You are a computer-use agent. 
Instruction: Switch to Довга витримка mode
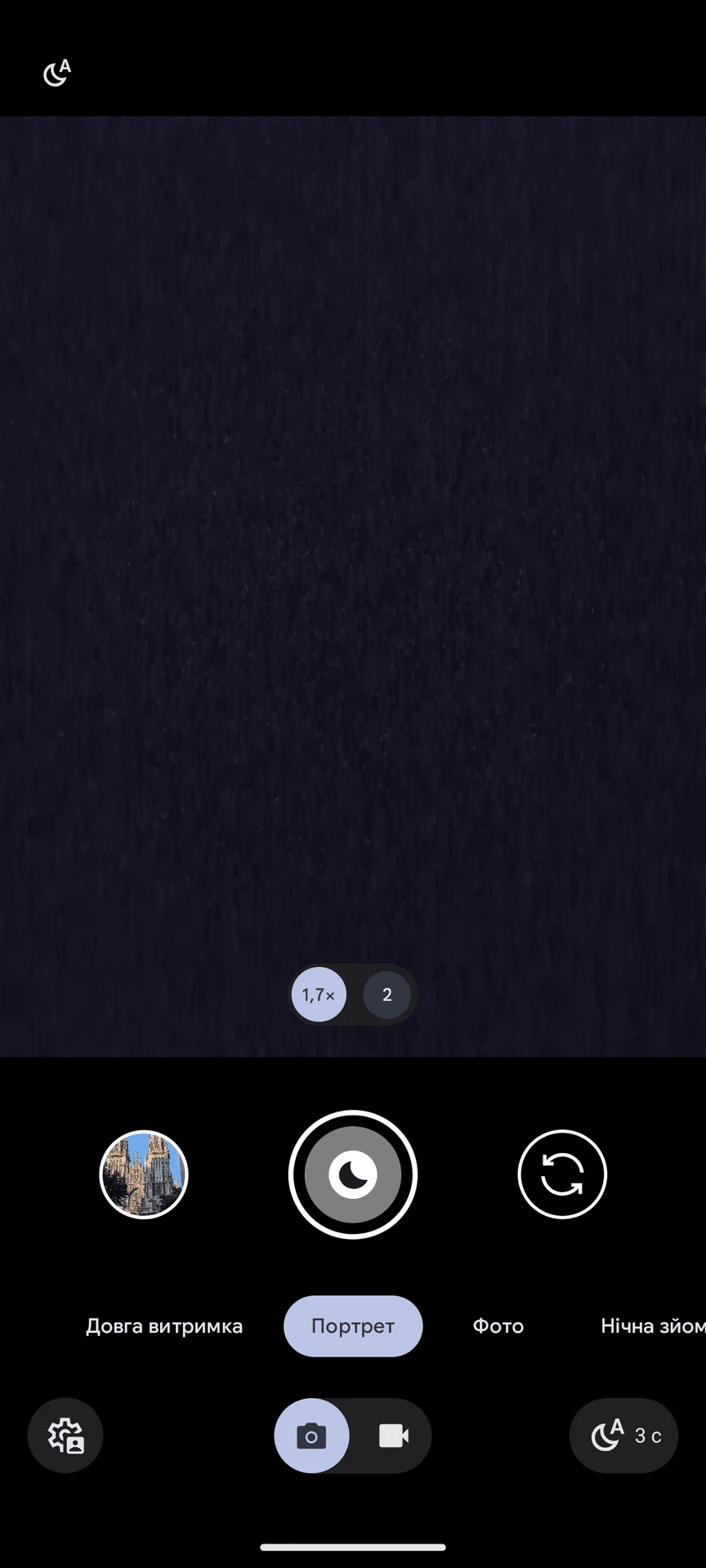click(x=164, y=1326)
